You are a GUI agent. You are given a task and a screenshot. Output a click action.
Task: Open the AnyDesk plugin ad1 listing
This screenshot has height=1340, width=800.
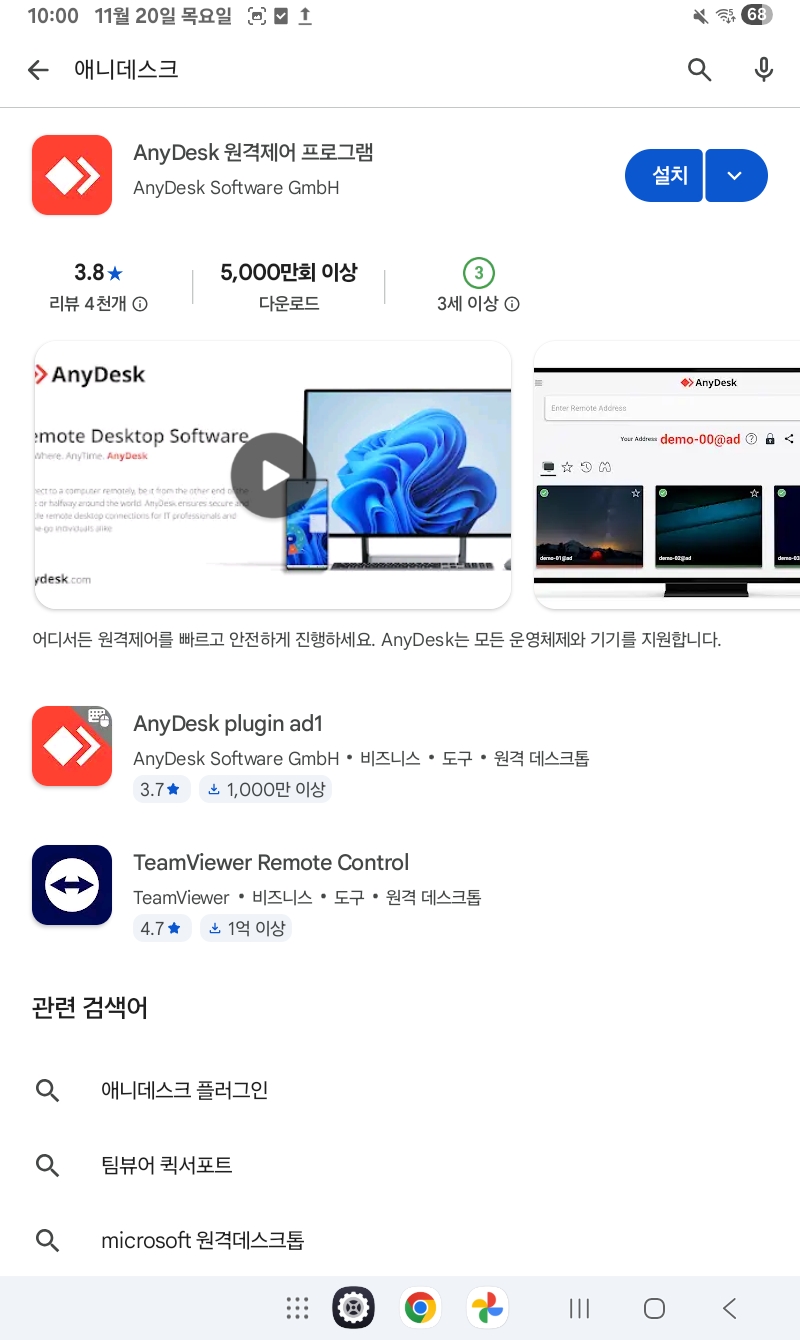(228, 724)
